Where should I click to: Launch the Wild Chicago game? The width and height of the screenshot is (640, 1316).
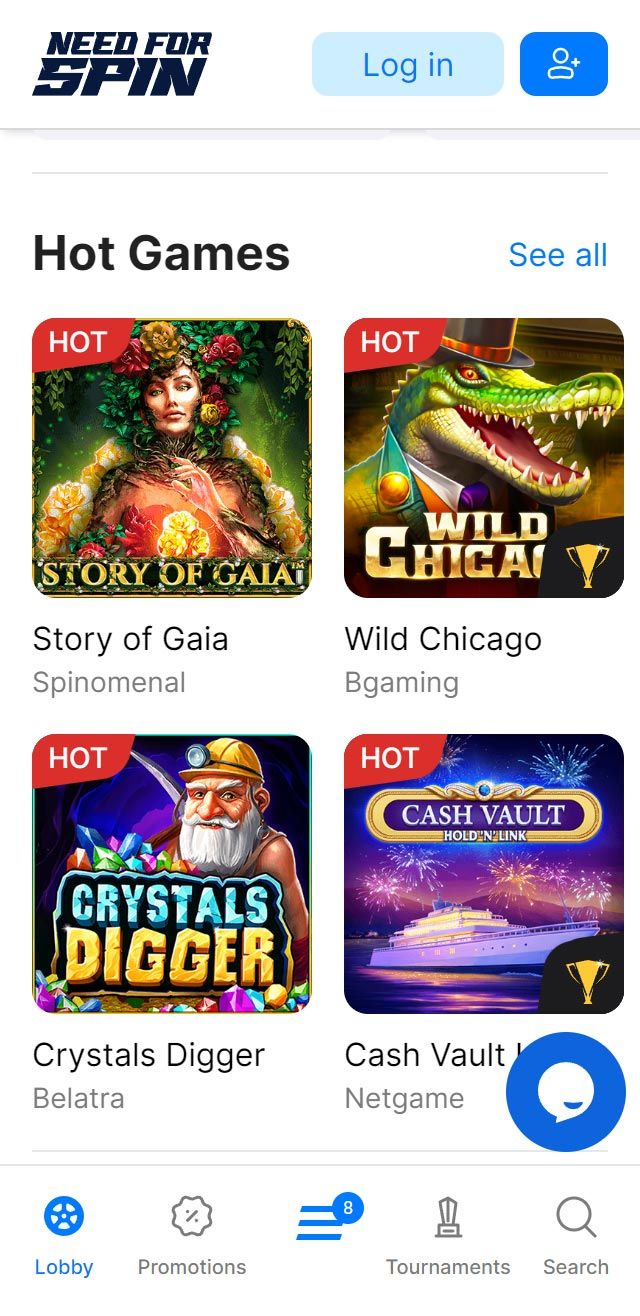tap(484, 458)
